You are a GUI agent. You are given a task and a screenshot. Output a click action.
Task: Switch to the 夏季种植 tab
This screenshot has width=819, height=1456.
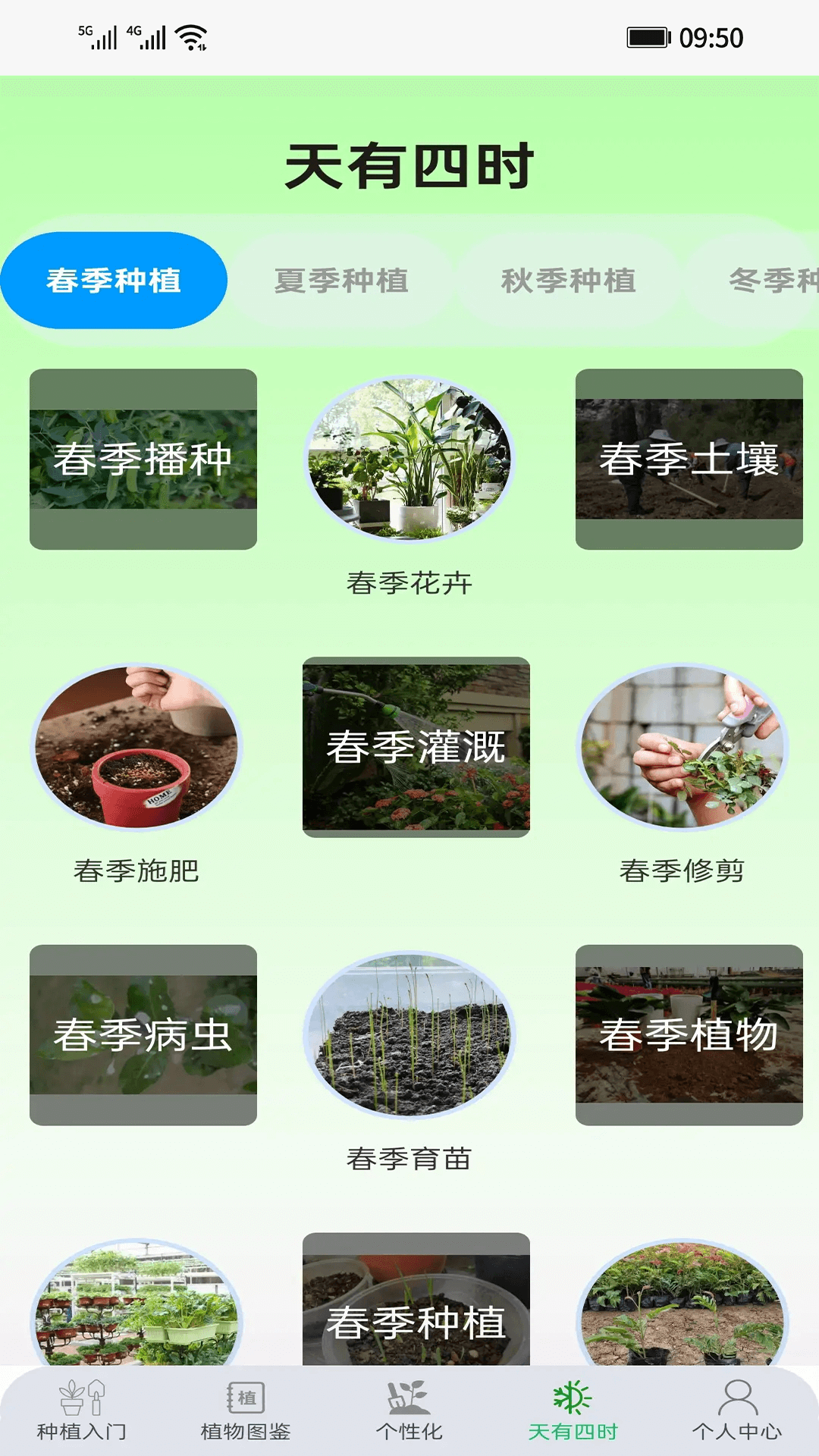[x=341, y=281]
